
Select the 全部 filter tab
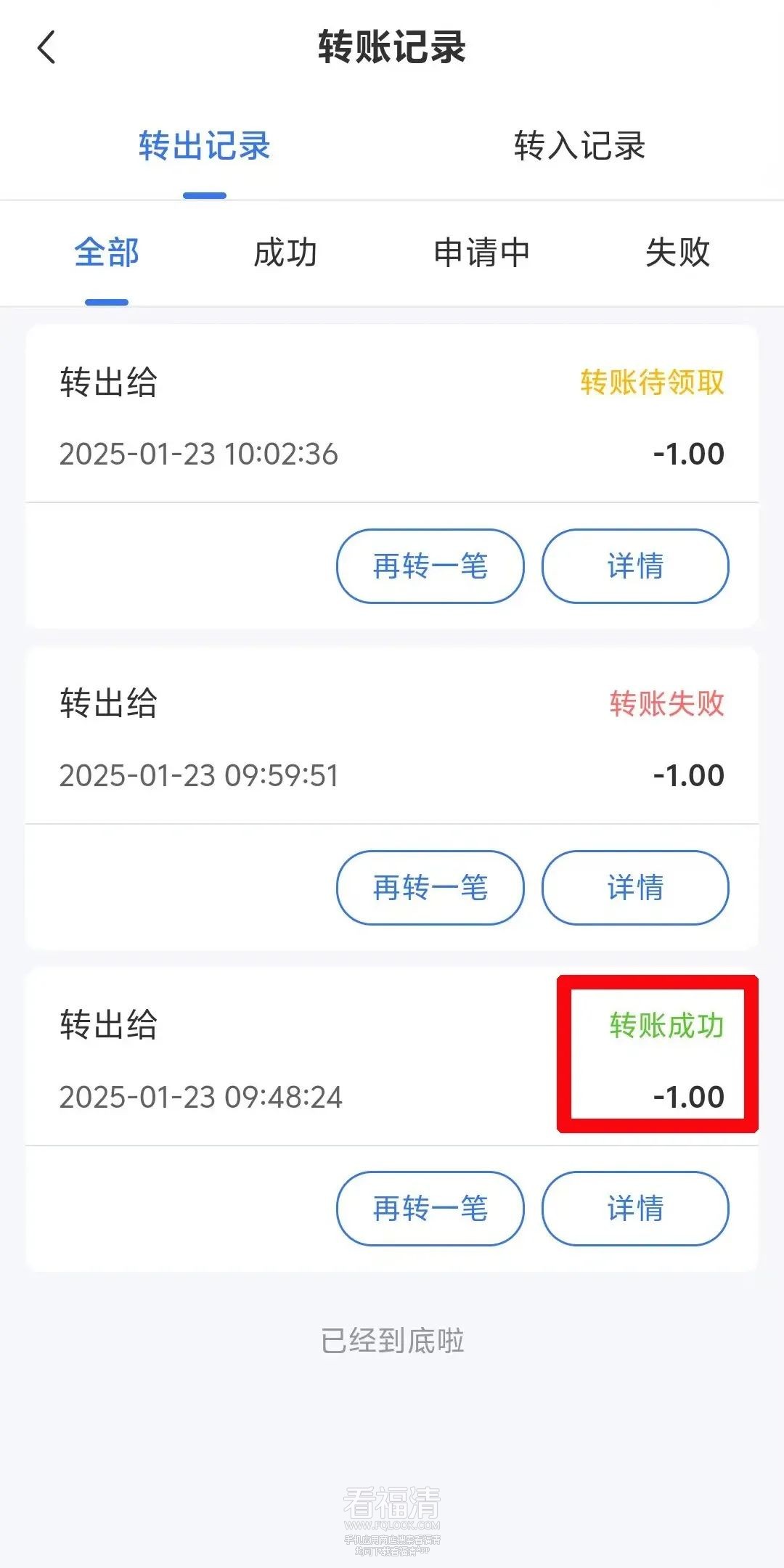point(107,253)
